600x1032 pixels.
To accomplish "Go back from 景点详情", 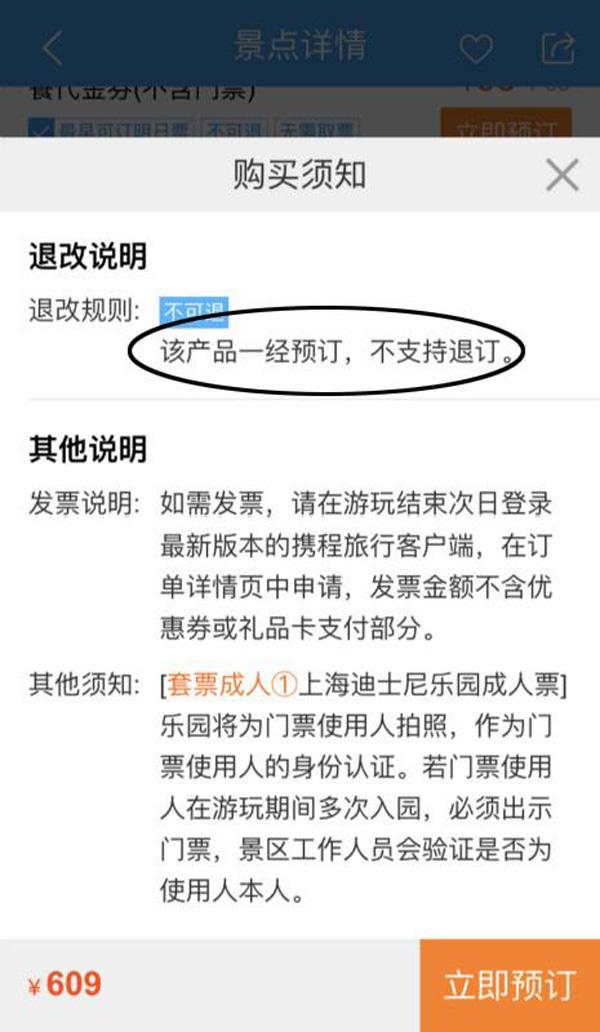I will click(53, 46).
